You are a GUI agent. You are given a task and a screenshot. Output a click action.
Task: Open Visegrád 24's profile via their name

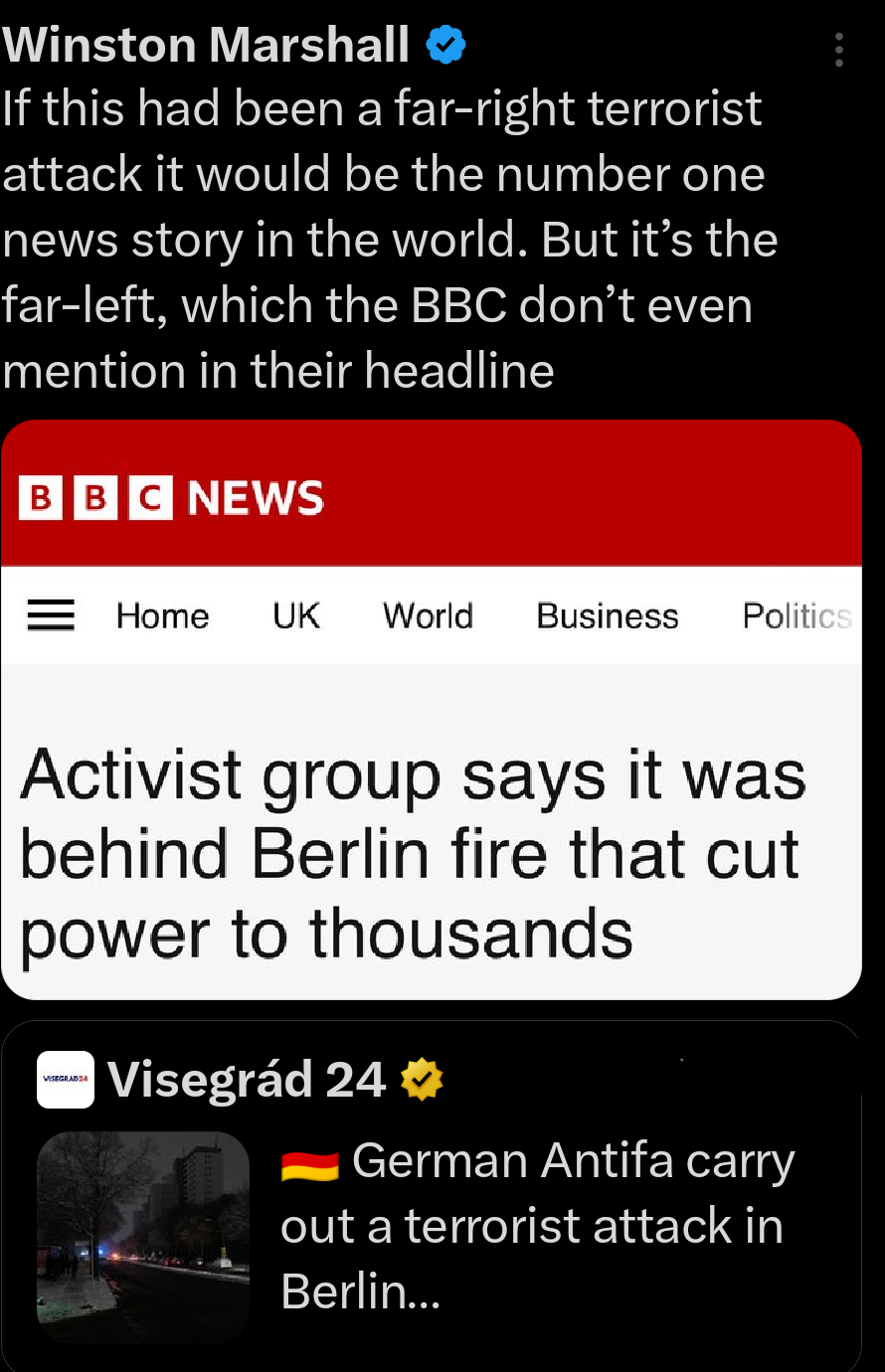[247, 1080]
